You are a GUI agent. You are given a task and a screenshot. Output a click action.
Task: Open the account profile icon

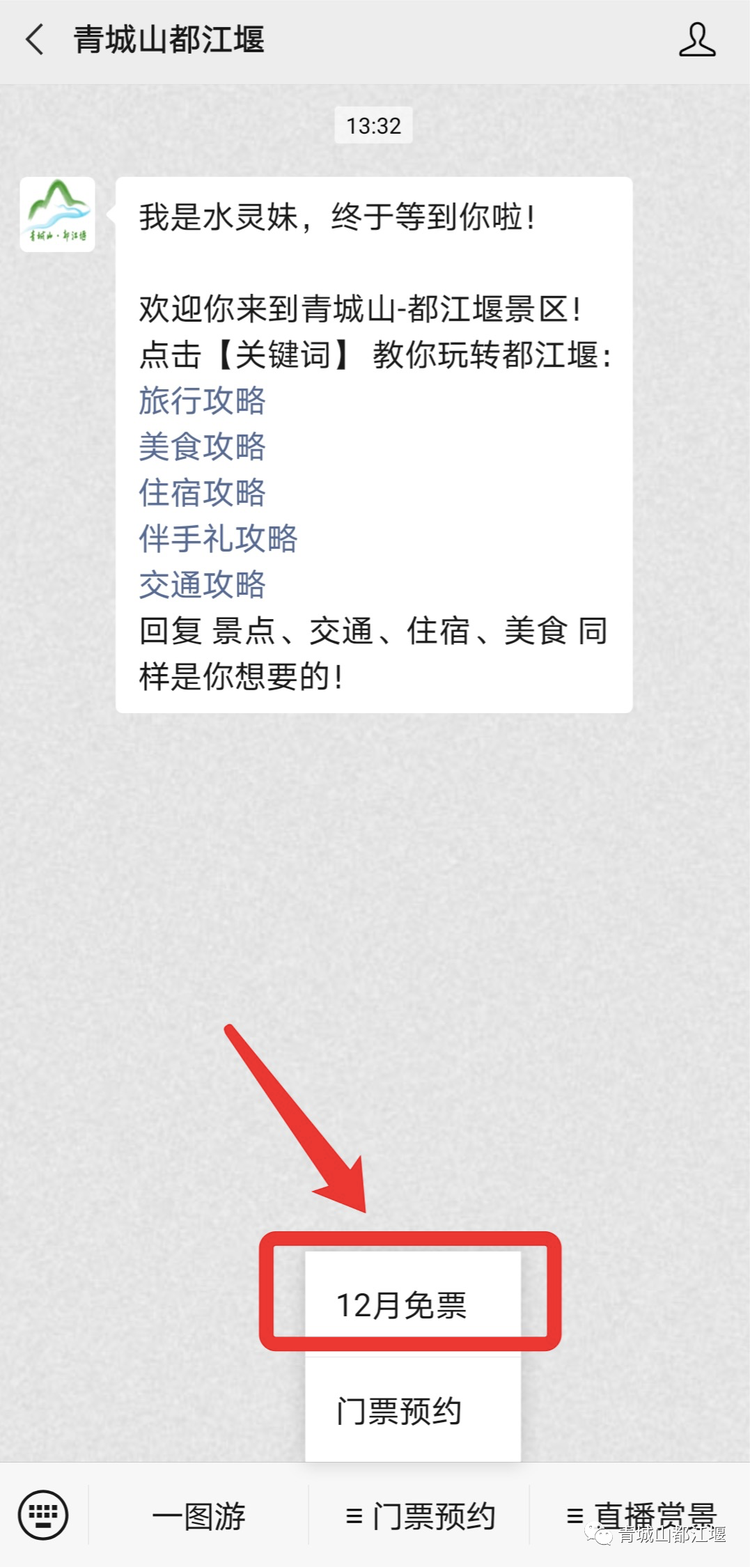(697, 41)
